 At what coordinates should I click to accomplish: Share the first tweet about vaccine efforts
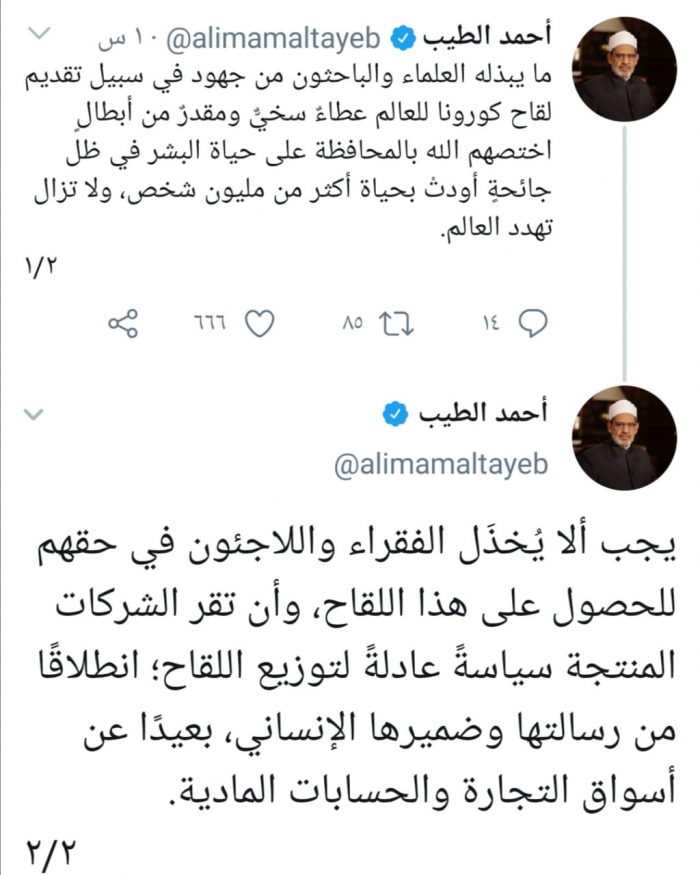121,323
